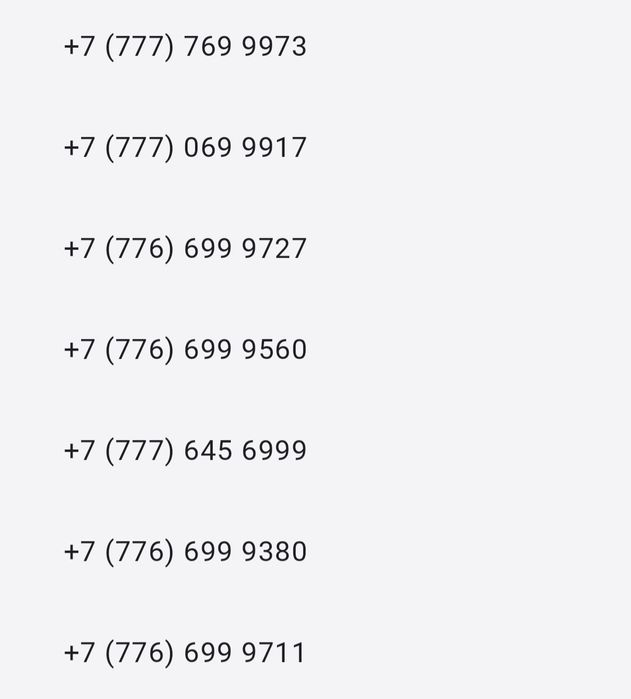Pick number +7 (776) 699 9560
Viewport: 631px width, 699px height.
pos(185,350)
